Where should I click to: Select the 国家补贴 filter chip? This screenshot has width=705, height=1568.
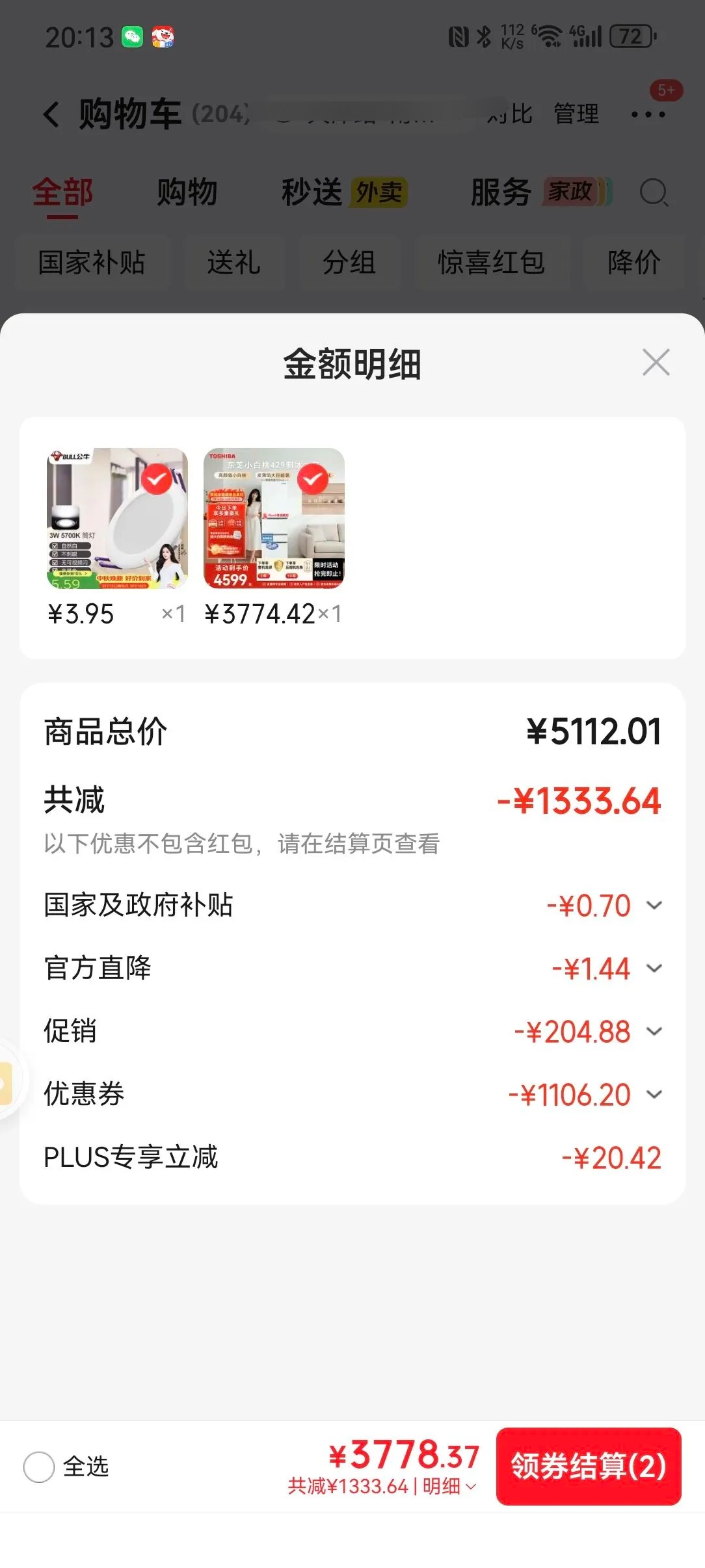92,263
